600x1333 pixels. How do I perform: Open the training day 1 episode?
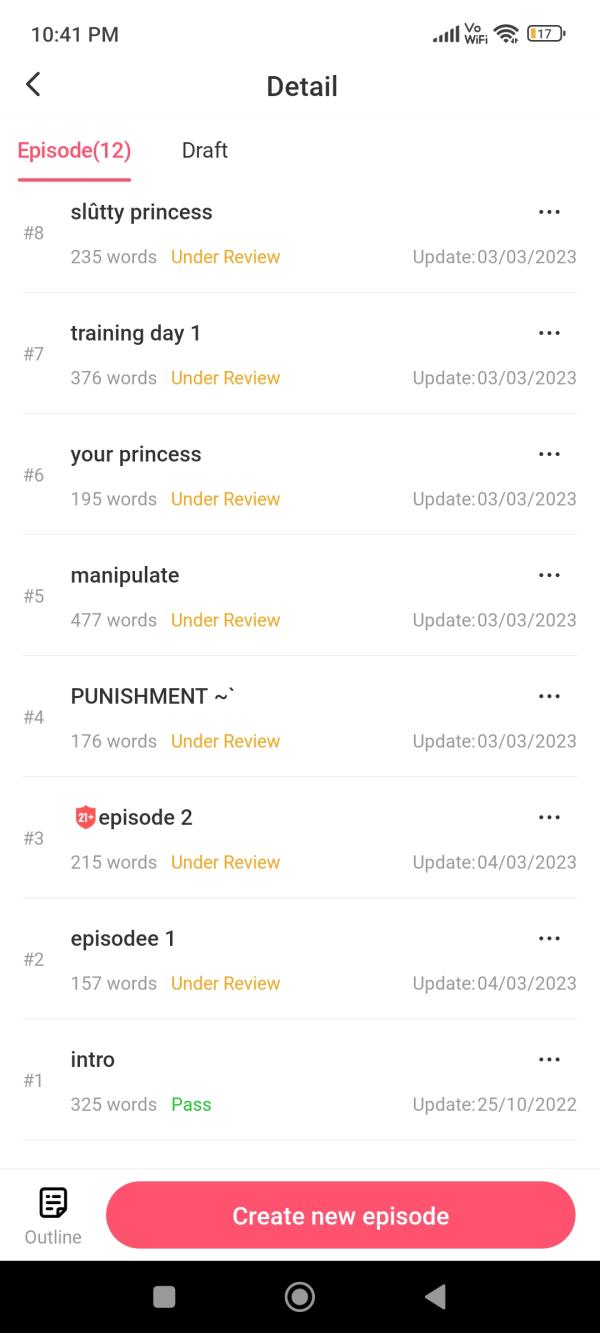click(135, 334)
